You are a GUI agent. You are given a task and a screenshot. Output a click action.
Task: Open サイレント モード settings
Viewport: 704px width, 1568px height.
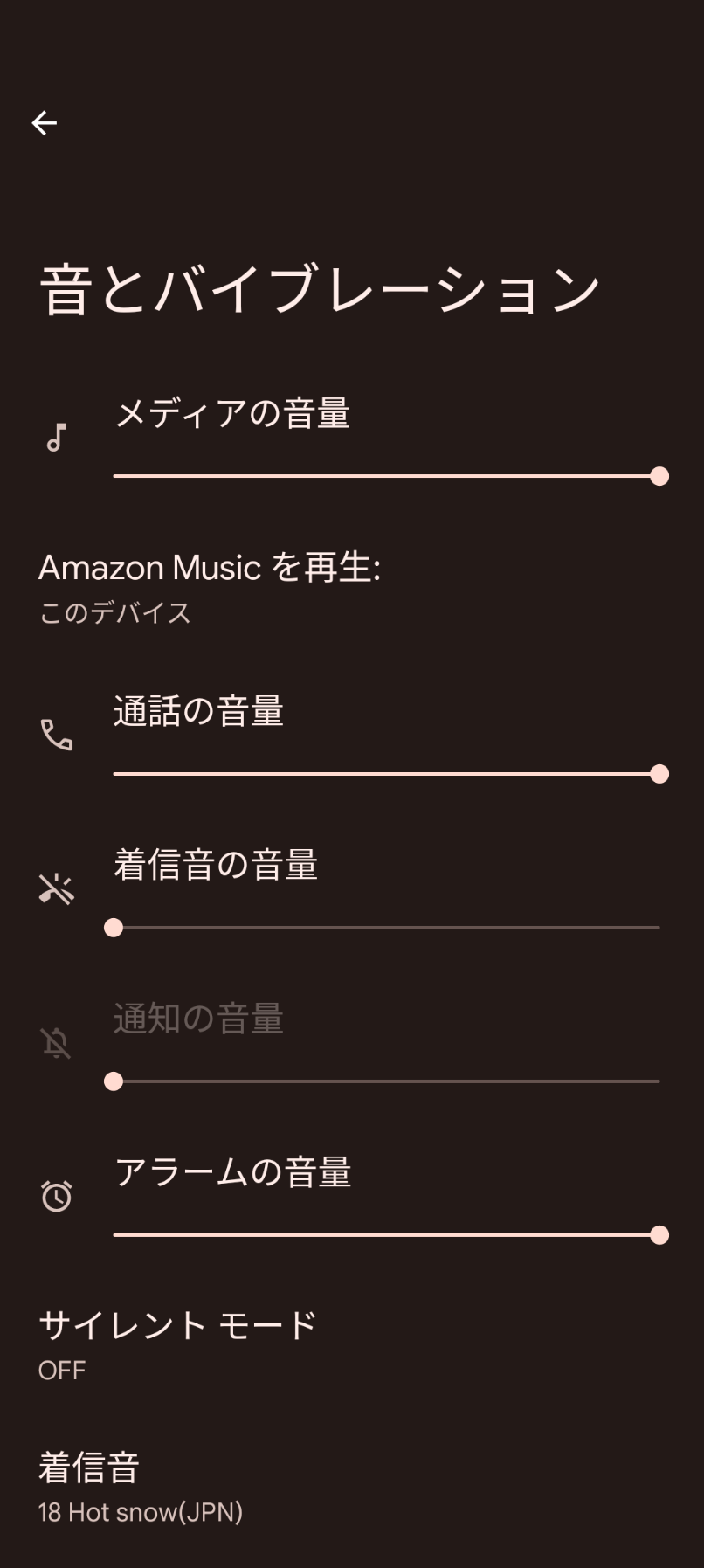click(x=176, y=1345)
